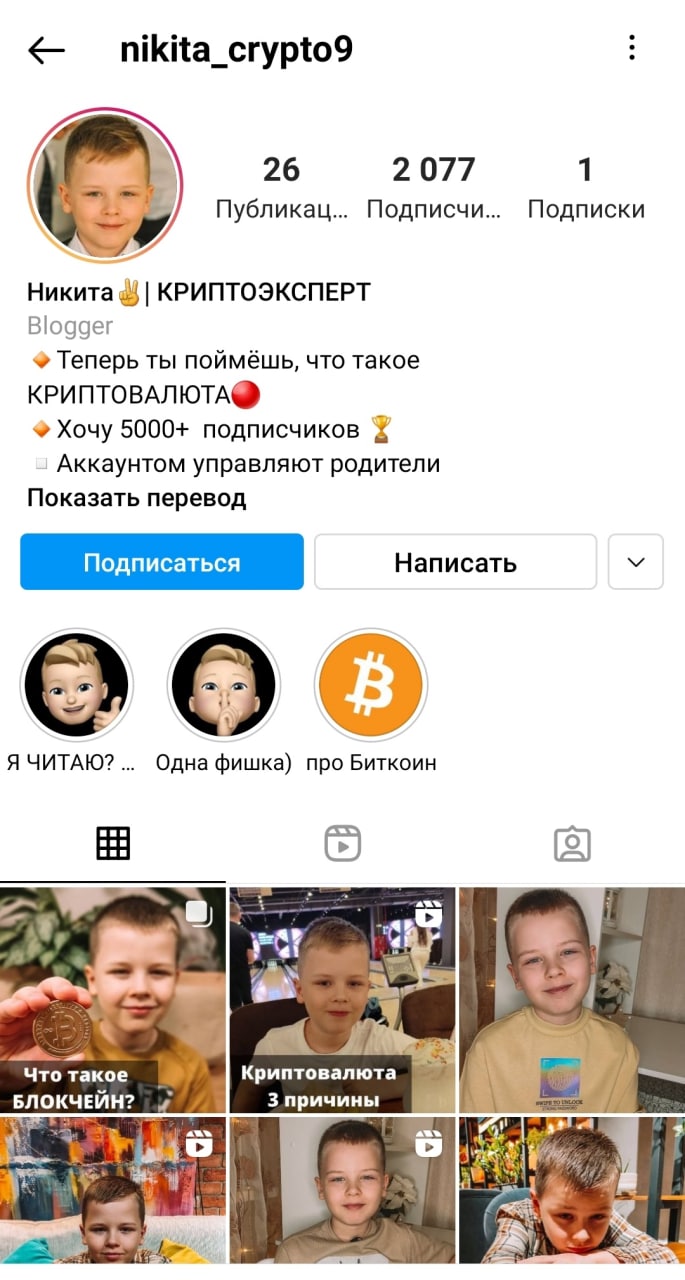Send a message via Написать
This screenshot has width=685, height=1280.
[455, 562]
